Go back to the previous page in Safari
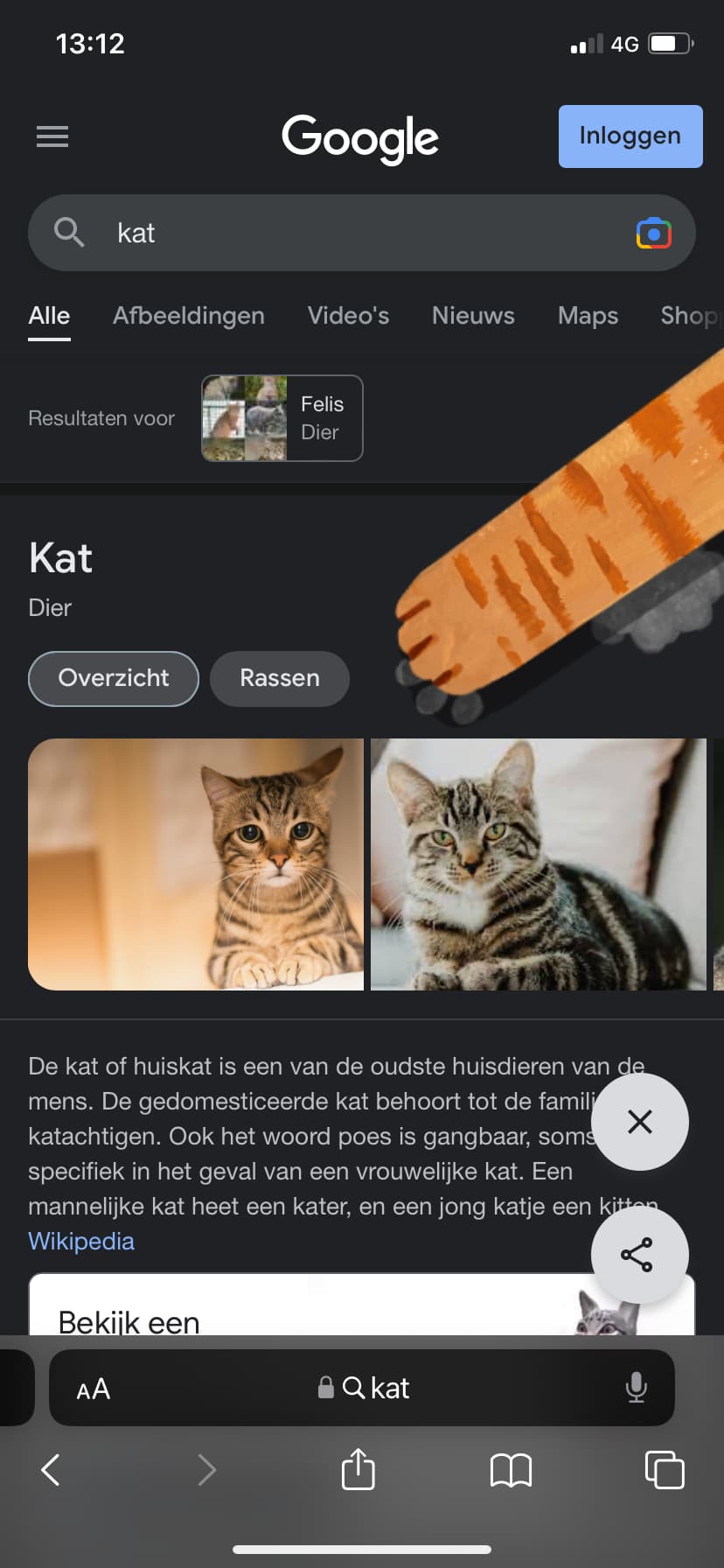This screenshot has width=724, height=1568. tap(51, 1470)
